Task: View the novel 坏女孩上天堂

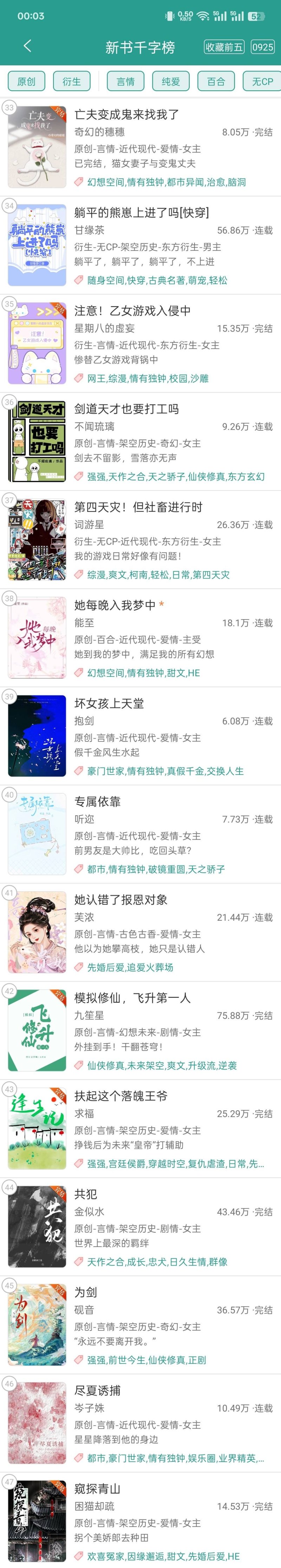Action: (x=110, y=703)
